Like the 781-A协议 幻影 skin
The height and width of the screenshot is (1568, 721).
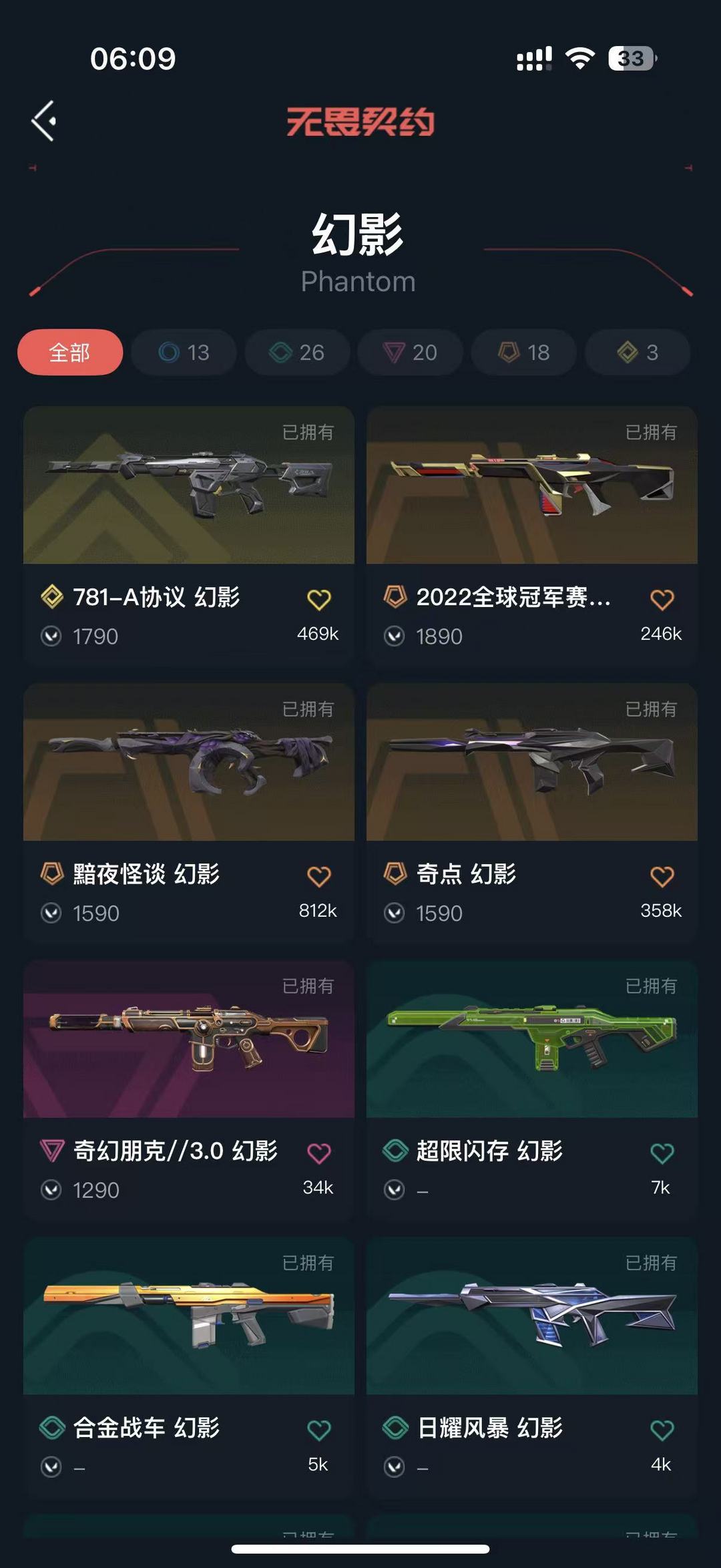319,600
